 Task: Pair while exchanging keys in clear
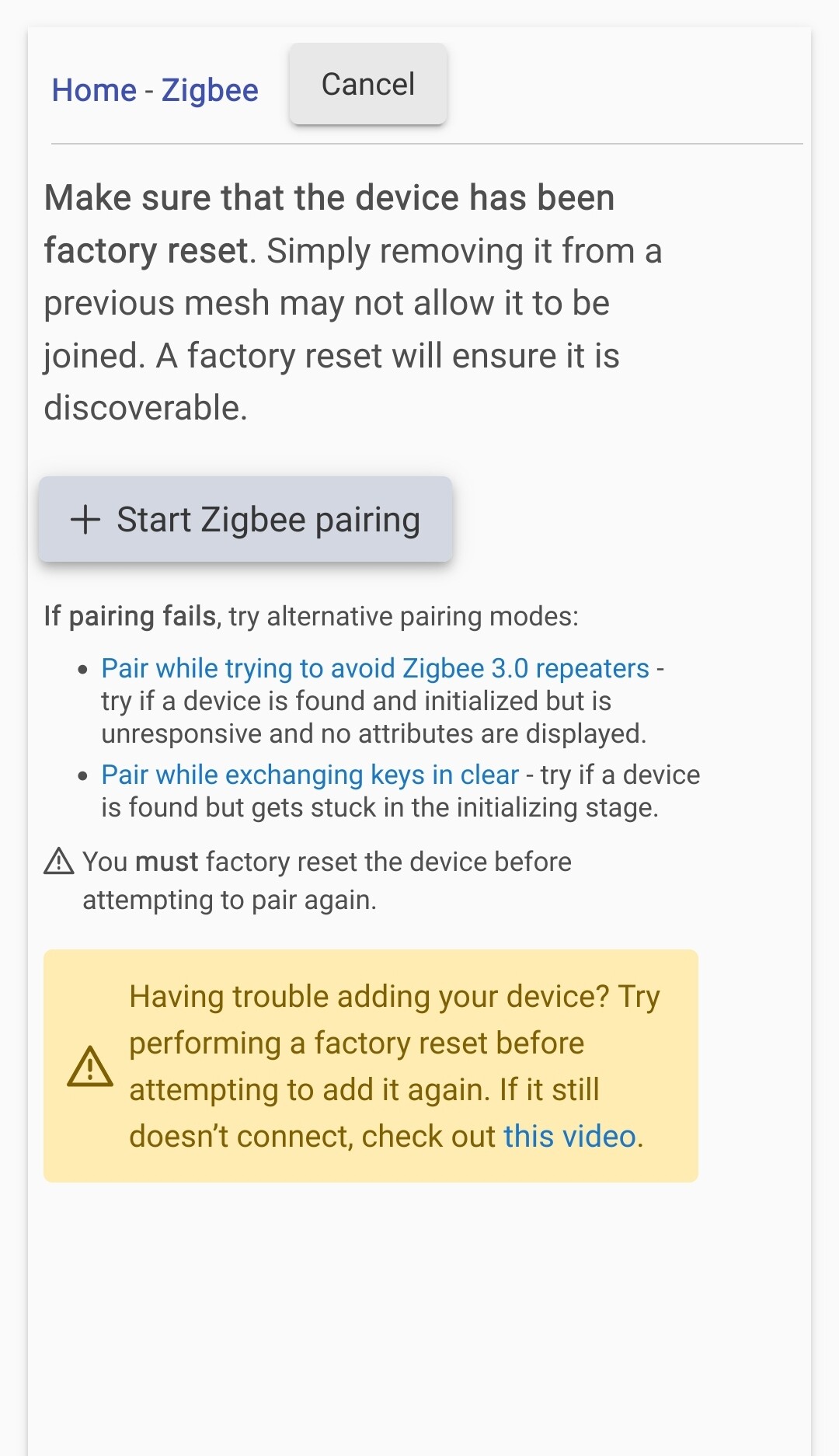pyautogui.click(x=310, y=775)
